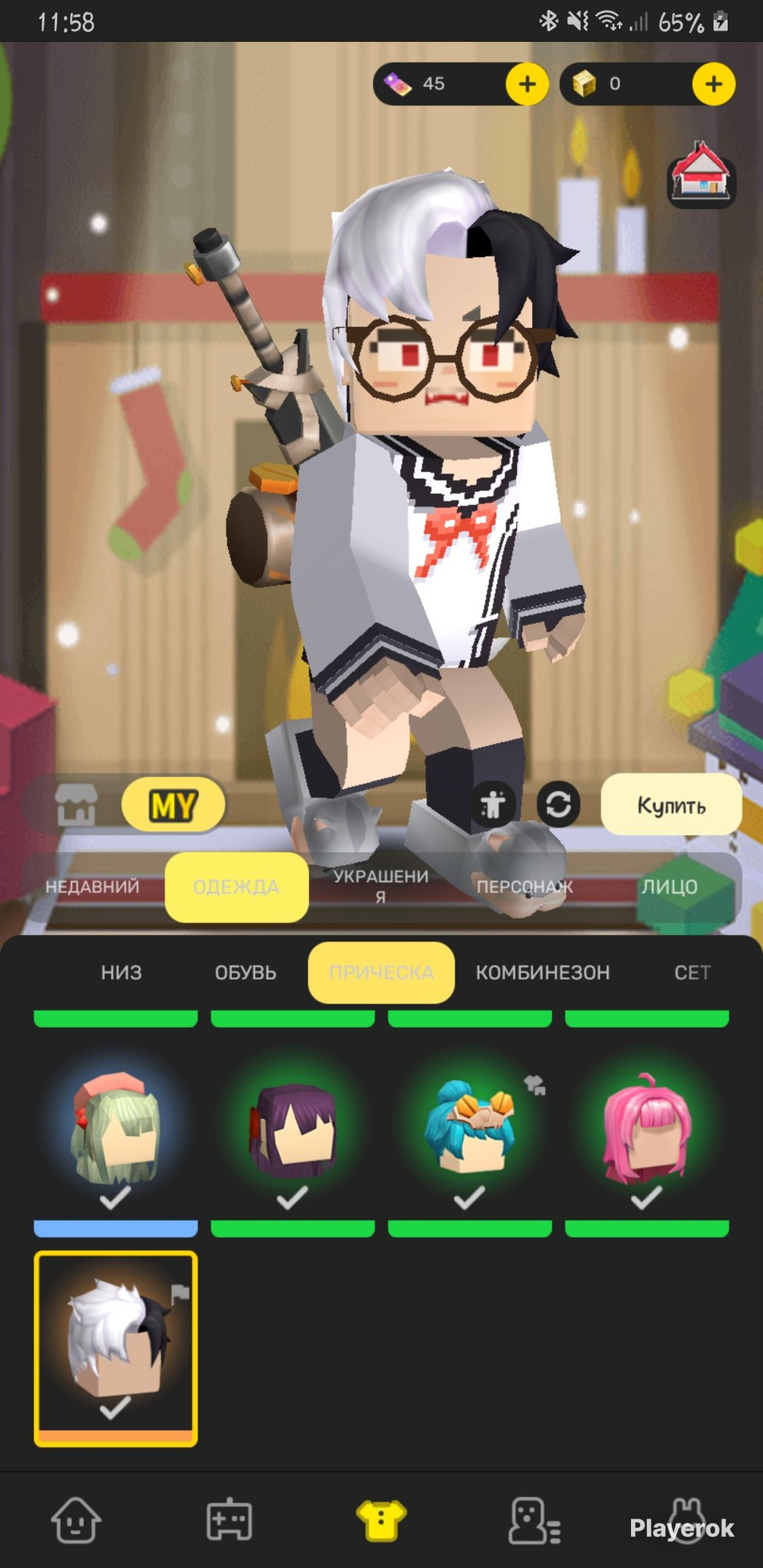
Task: Open the shop stall icon
Action: point(76,805)
